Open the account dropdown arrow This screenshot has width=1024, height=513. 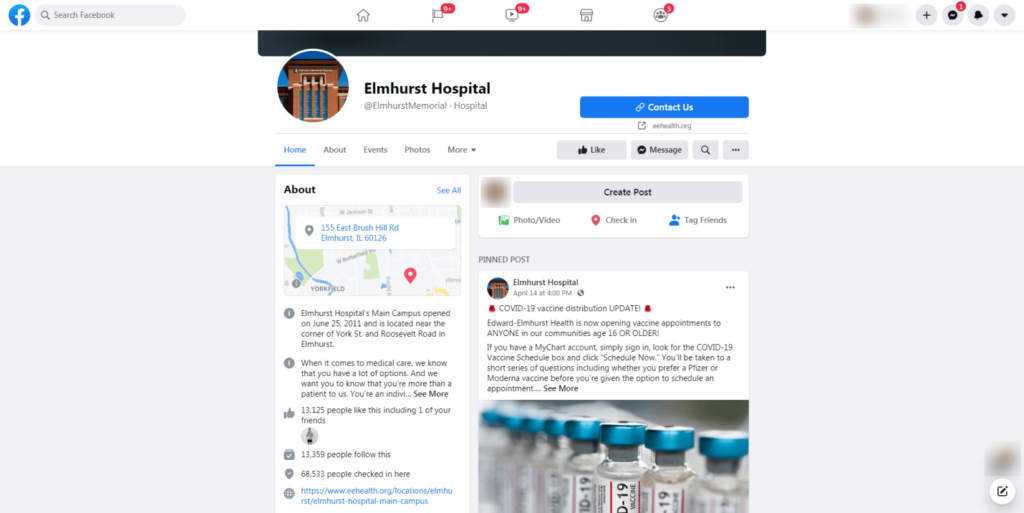click(x=1004, y=15)
